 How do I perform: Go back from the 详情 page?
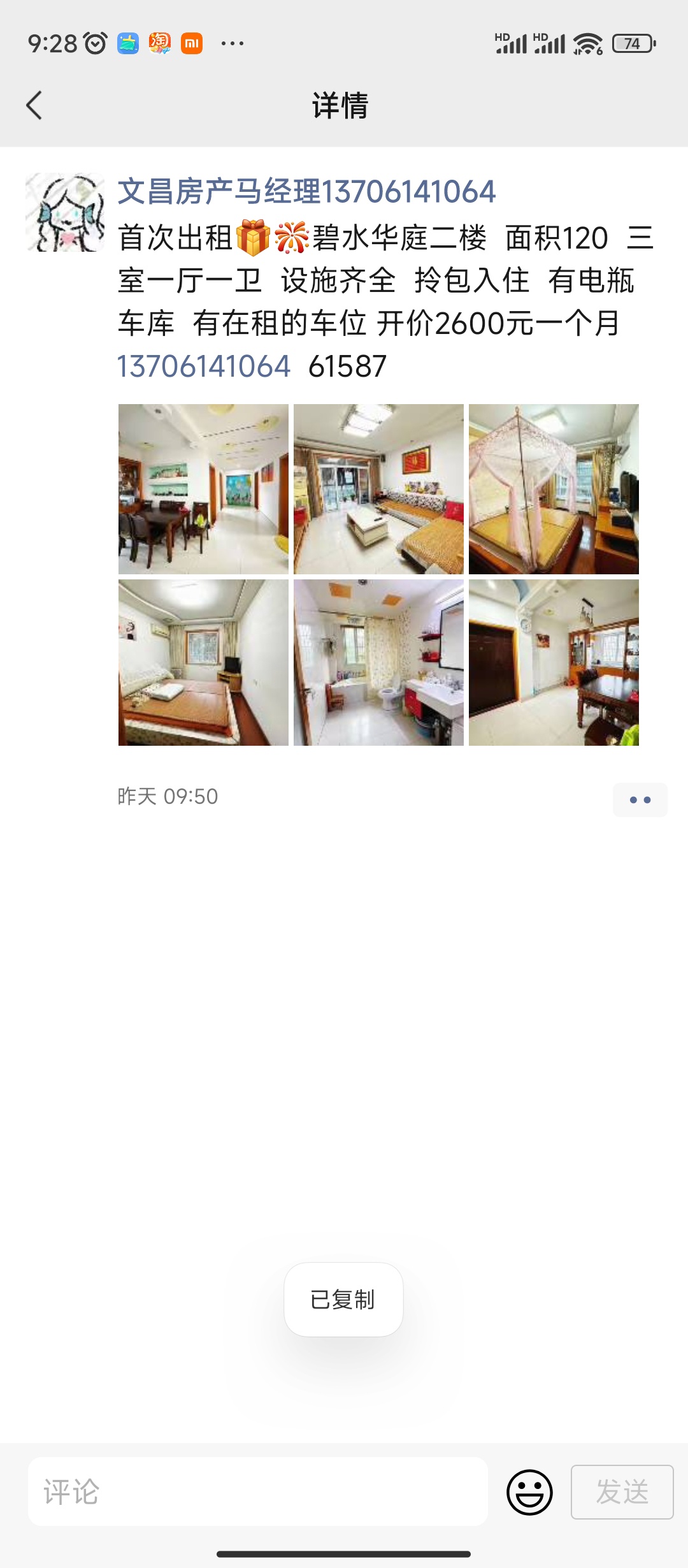[34, 106]
